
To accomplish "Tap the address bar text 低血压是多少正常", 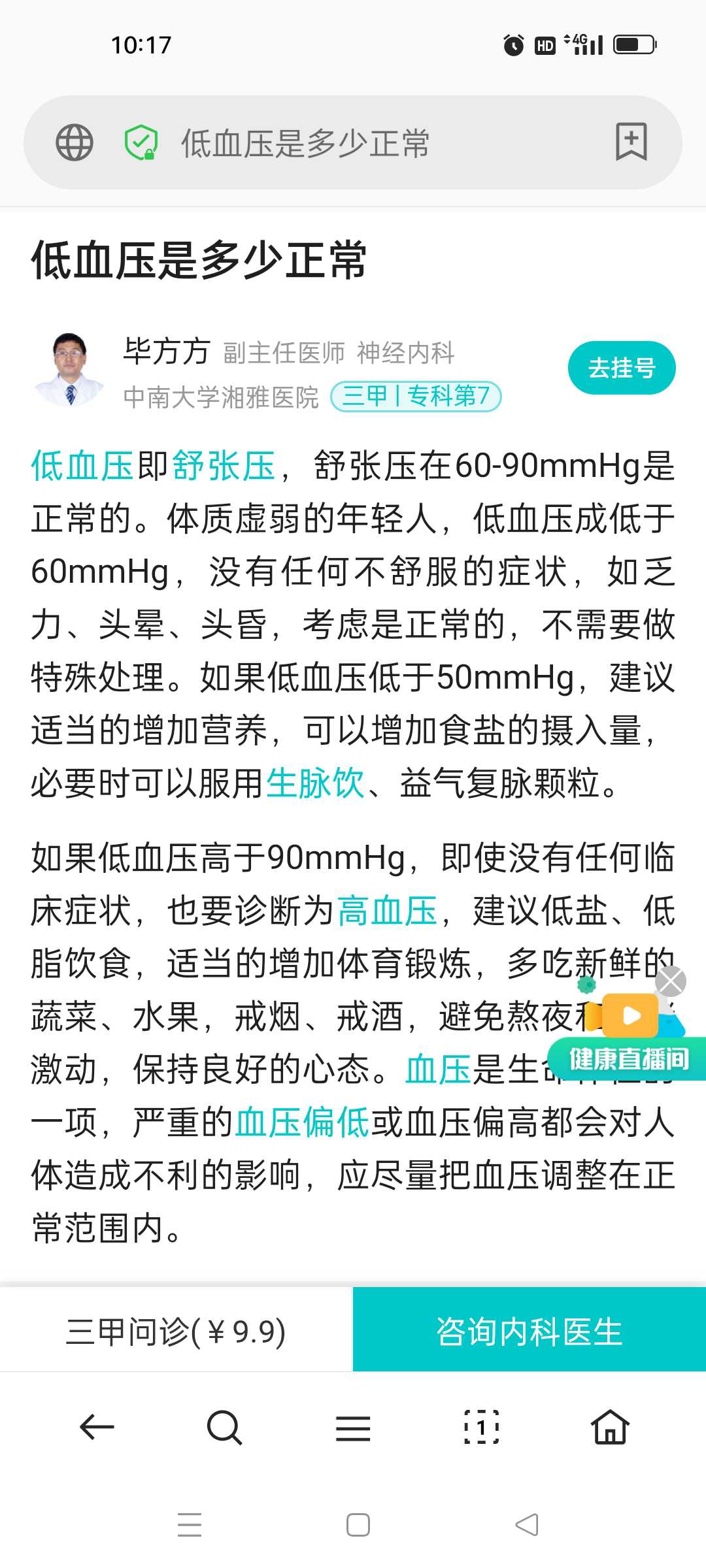I will tap(305, 143).
